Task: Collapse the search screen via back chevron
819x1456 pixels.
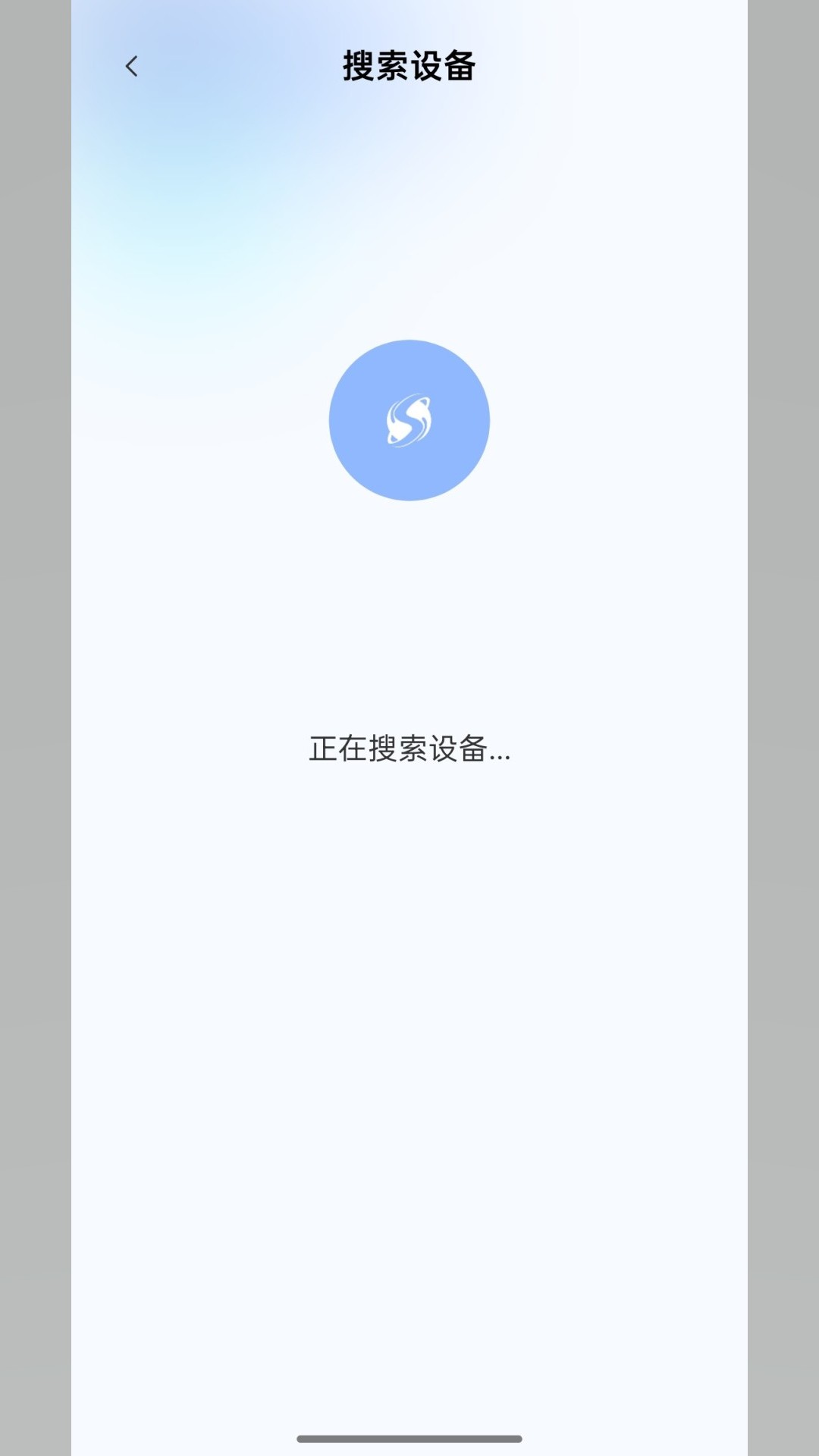Action: click(132, 67)
